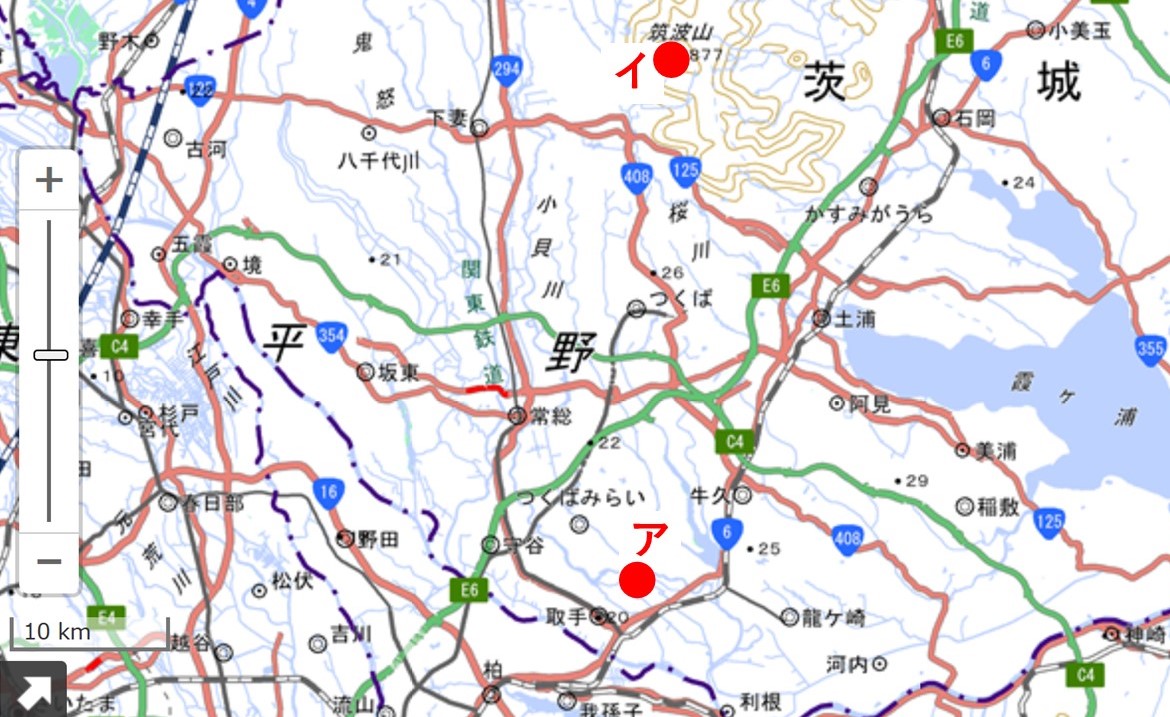Zoom out with the minus button
Viewport: 1170px width, 717px height.
point(49,560)
